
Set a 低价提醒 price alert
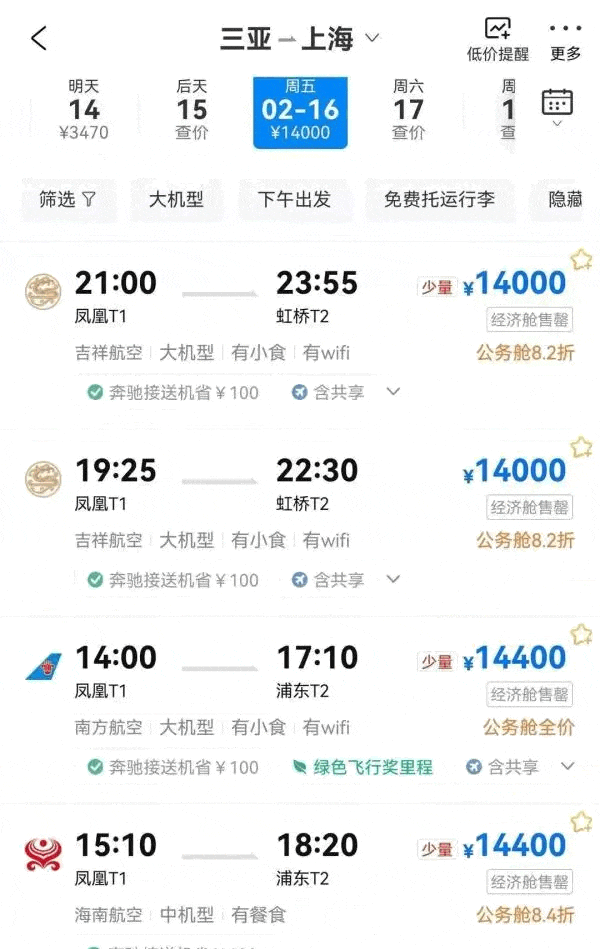point(497,40)
